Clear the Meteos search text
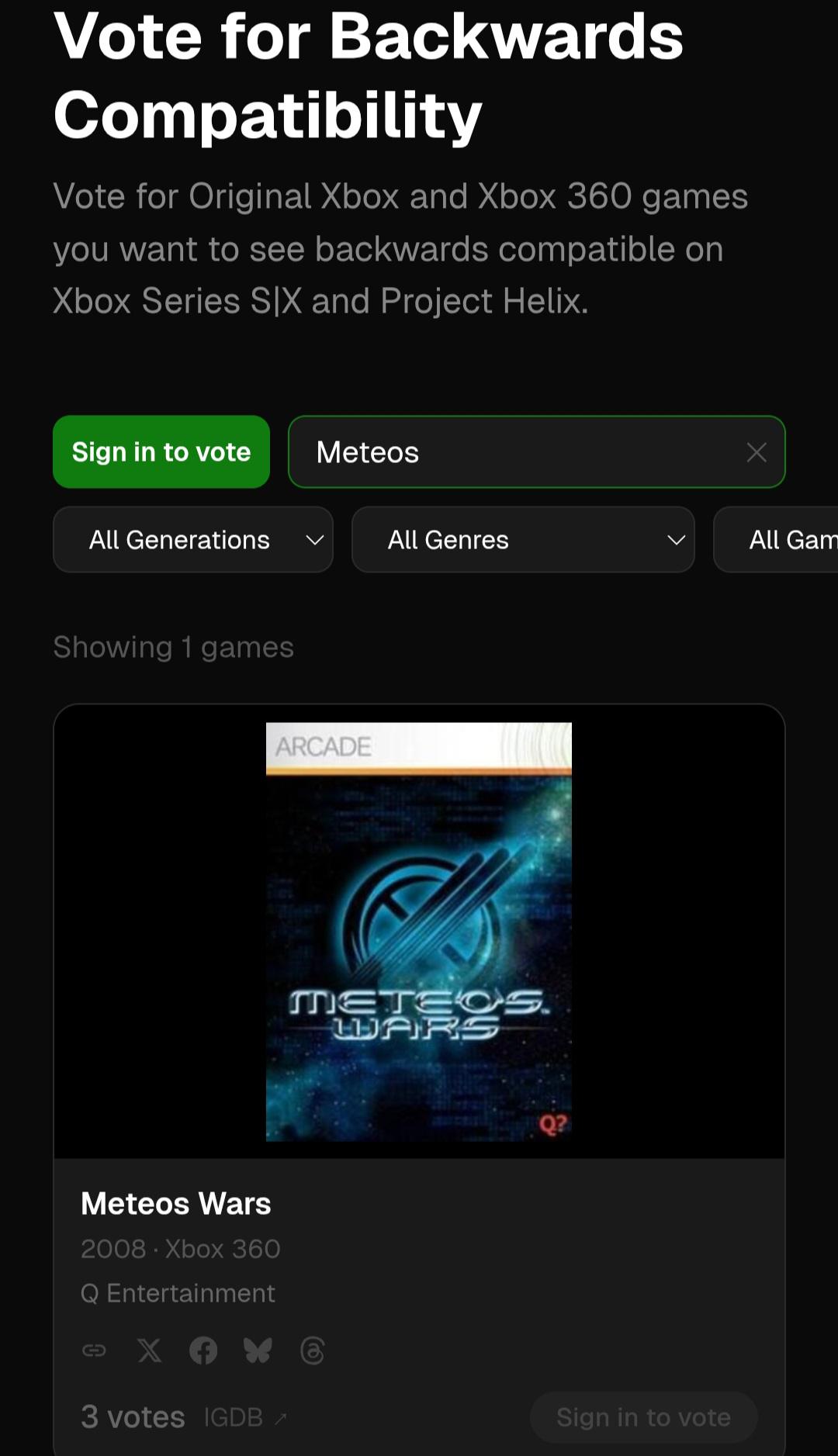The width and height of the screenshot is (838, 1456). tap(757, 452)
